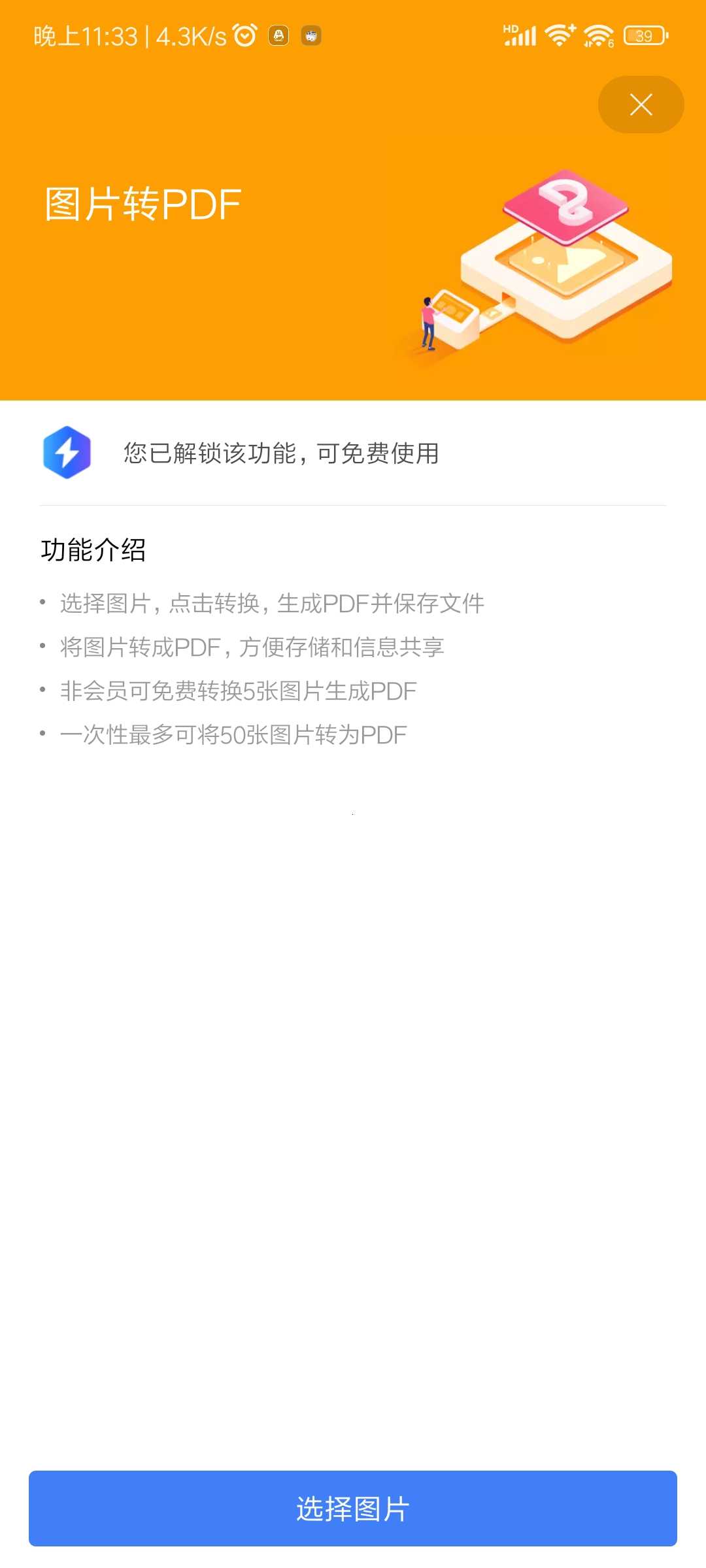The width and height of the screenshot is (706, 1568).
Task: Tap the 选择图片 button
Action: [353, 1508]
